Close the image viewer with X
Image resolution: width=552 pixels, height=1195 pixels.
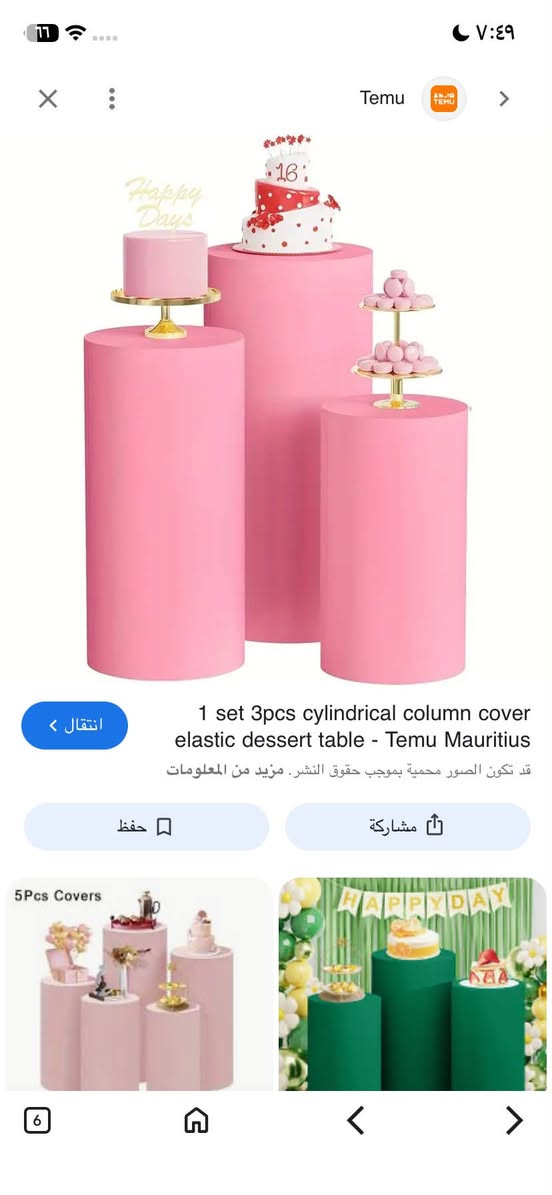(48, 98)
